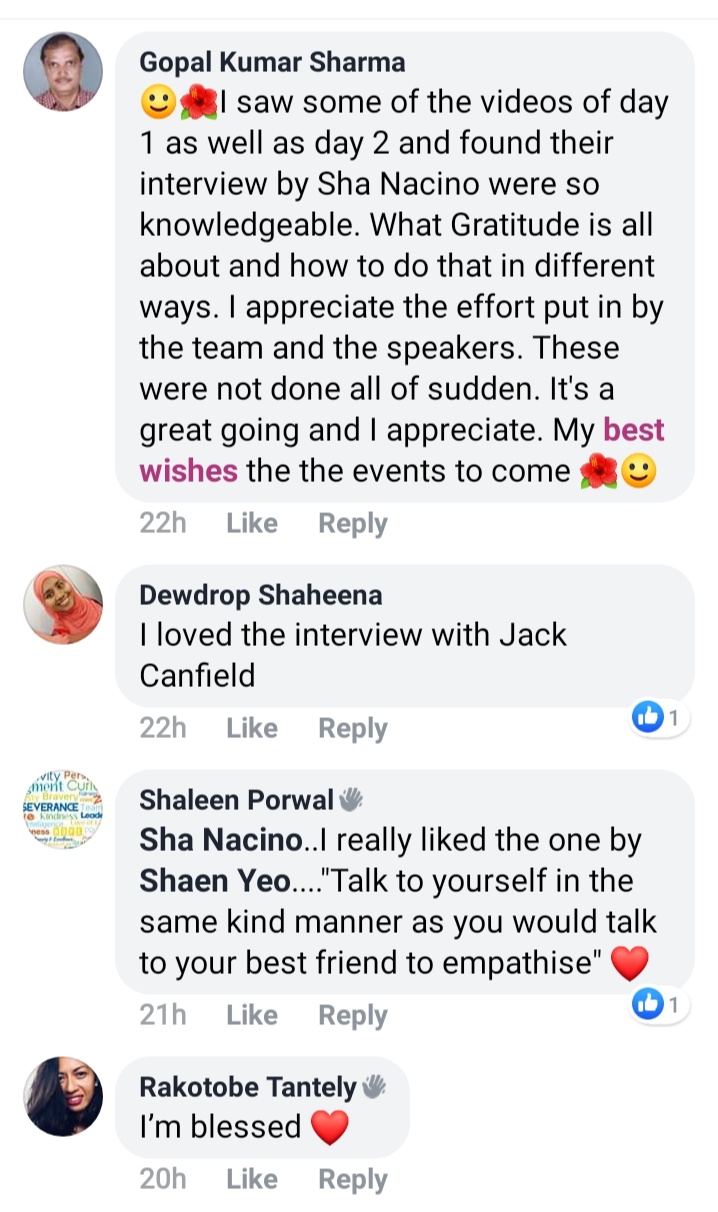
Task: Like Dewdrop Shaheena's comment
Action: click(x=252, y=728)
